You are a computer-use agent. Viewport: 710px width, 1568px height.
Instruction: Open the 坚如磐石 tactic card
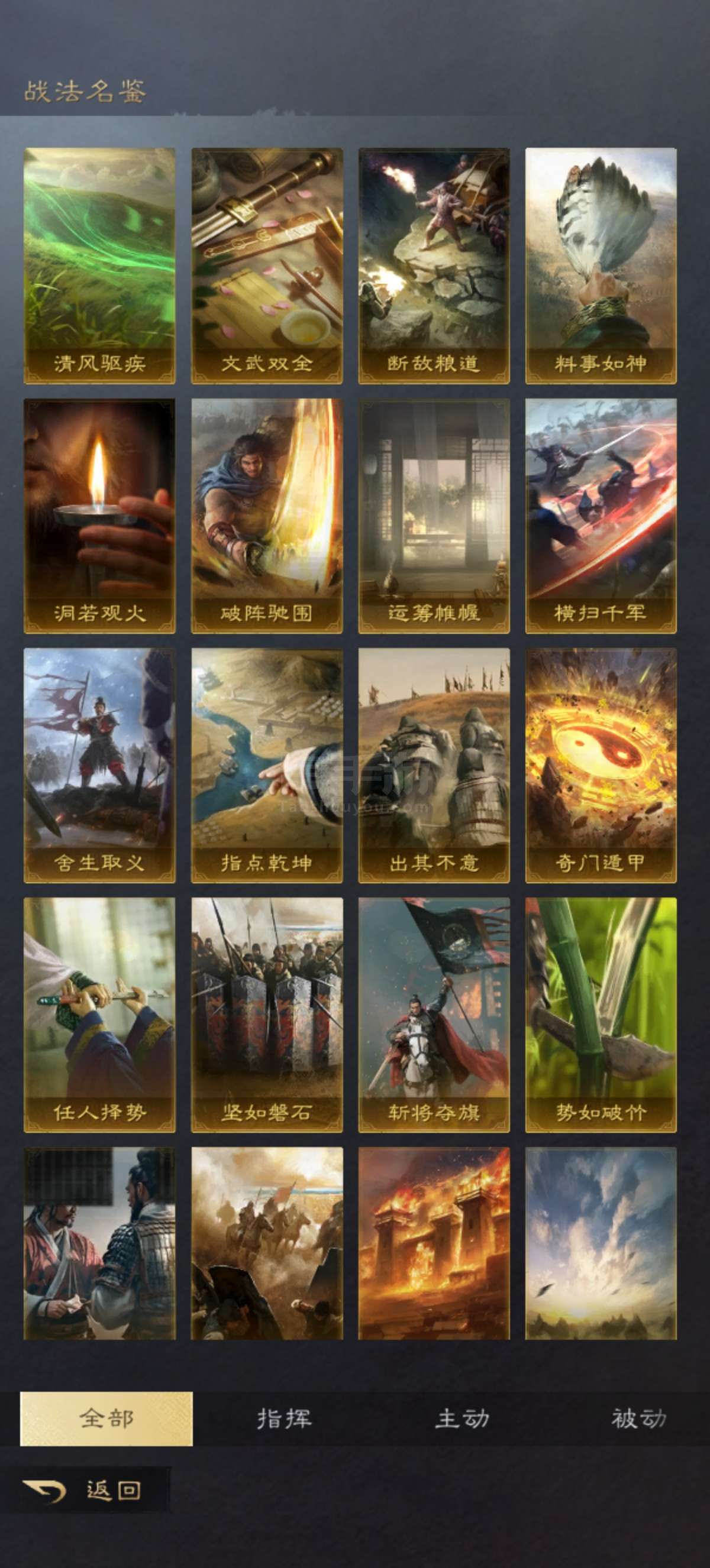[x=267, y=1015]
